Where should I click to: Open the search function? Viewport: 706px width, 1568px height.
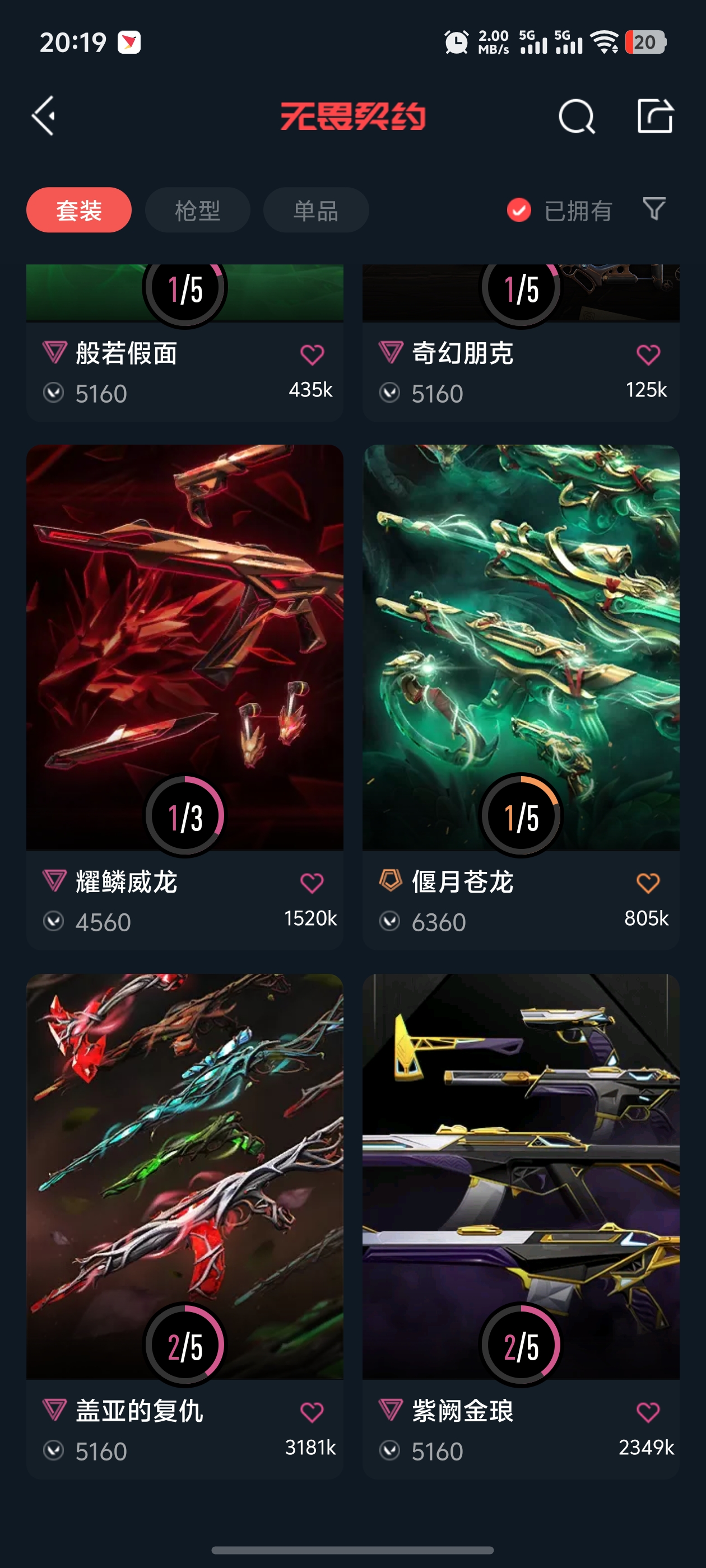pyautogui.click(x=575, y=116)
